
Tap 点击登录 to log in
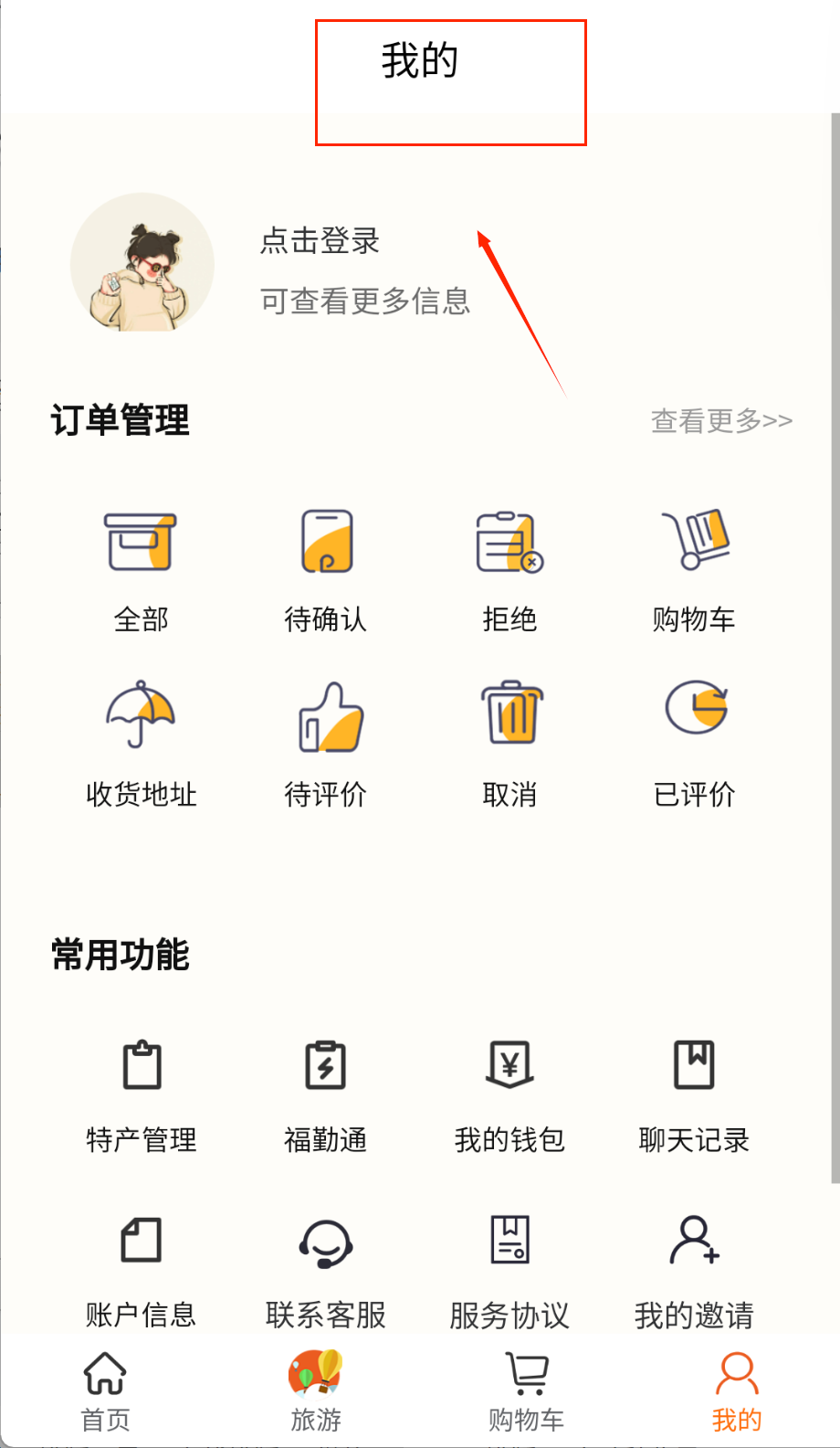coord(320,241)
